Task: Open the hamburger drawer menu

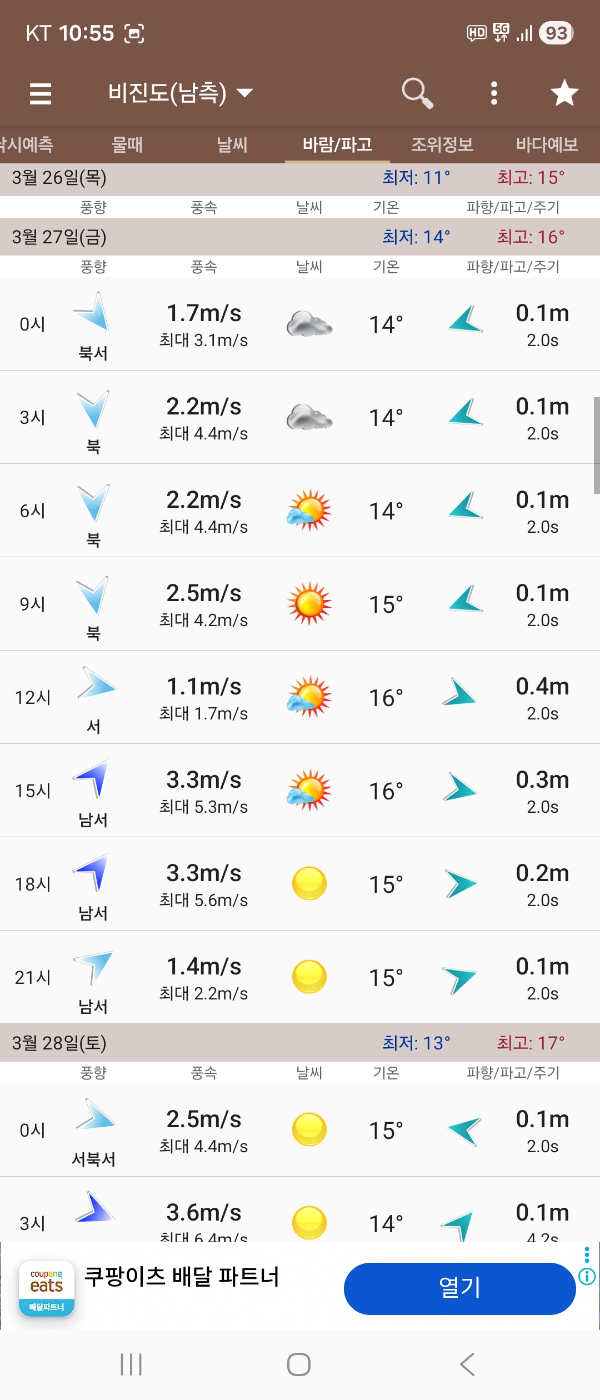Action: tap(40, 94)
